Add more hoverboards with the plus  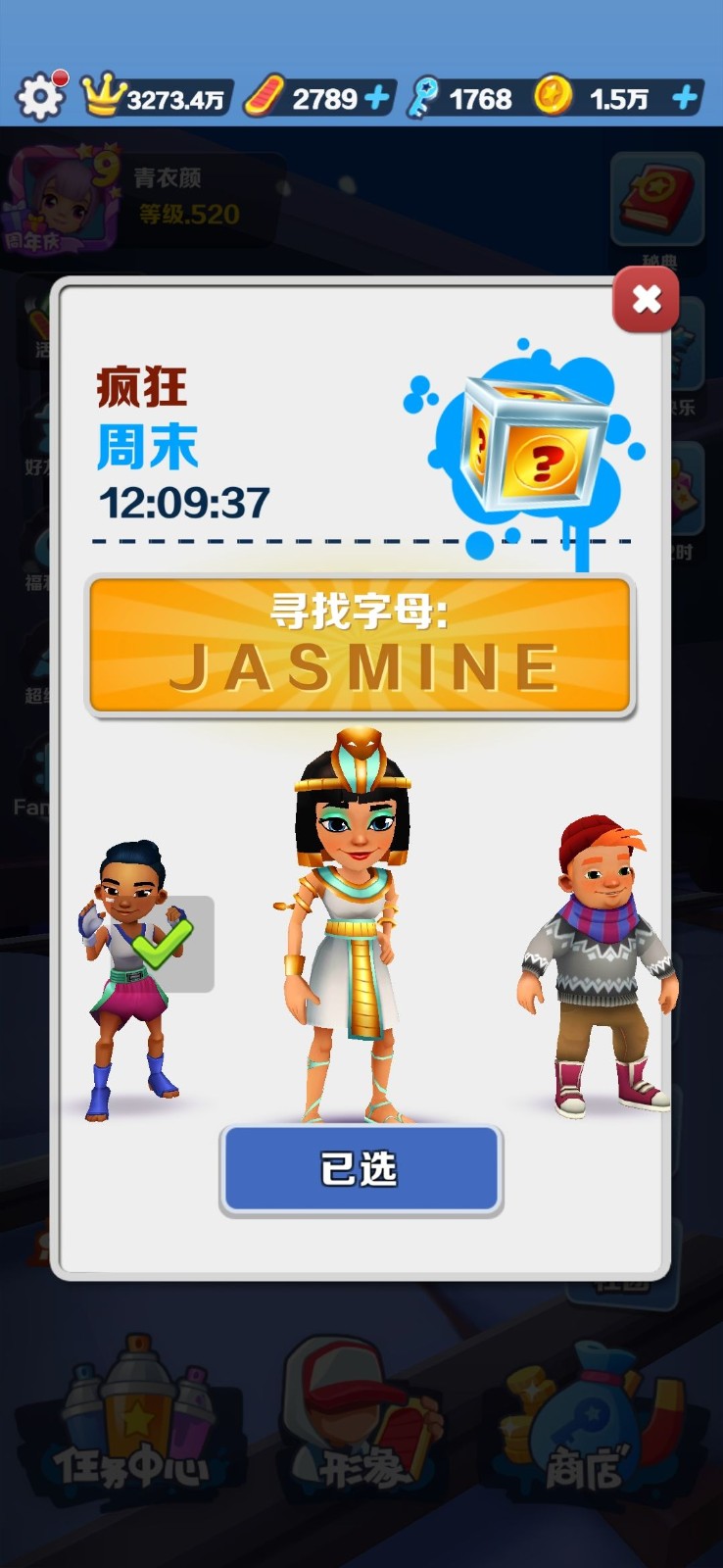click(377, 98)
